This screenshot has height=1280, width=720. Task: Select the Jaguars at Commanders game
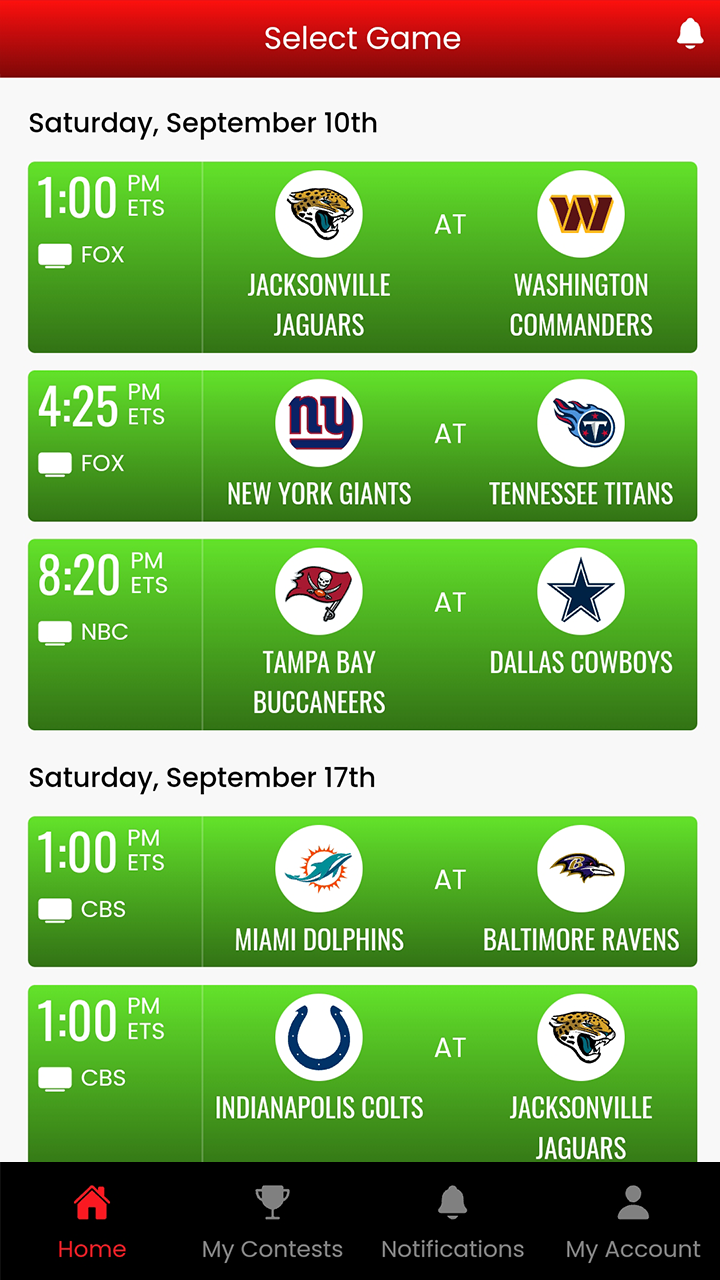(x=362, y=257)
